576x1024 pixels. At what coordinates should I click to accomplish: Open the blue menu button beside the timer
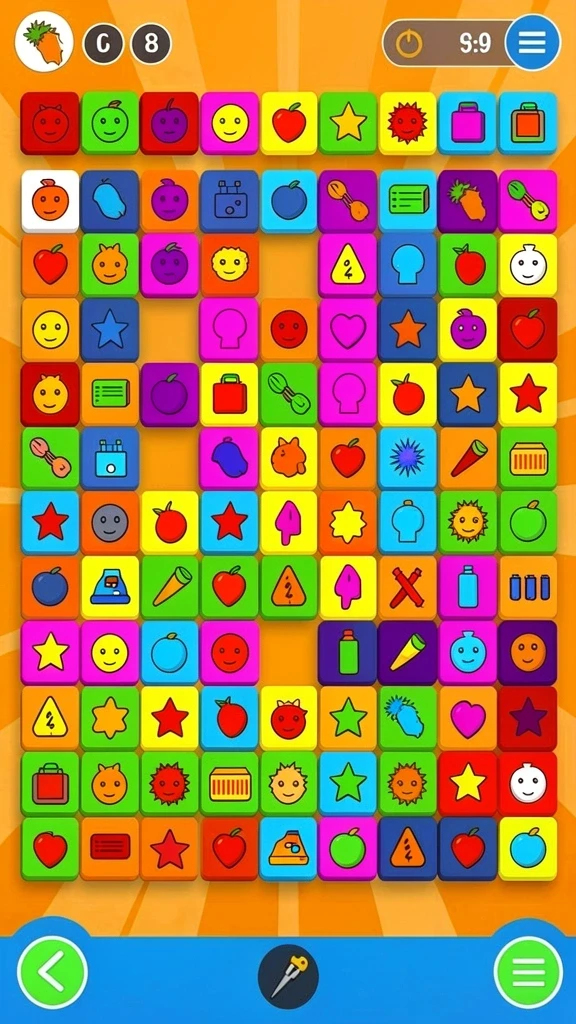[x=532, y=42]
